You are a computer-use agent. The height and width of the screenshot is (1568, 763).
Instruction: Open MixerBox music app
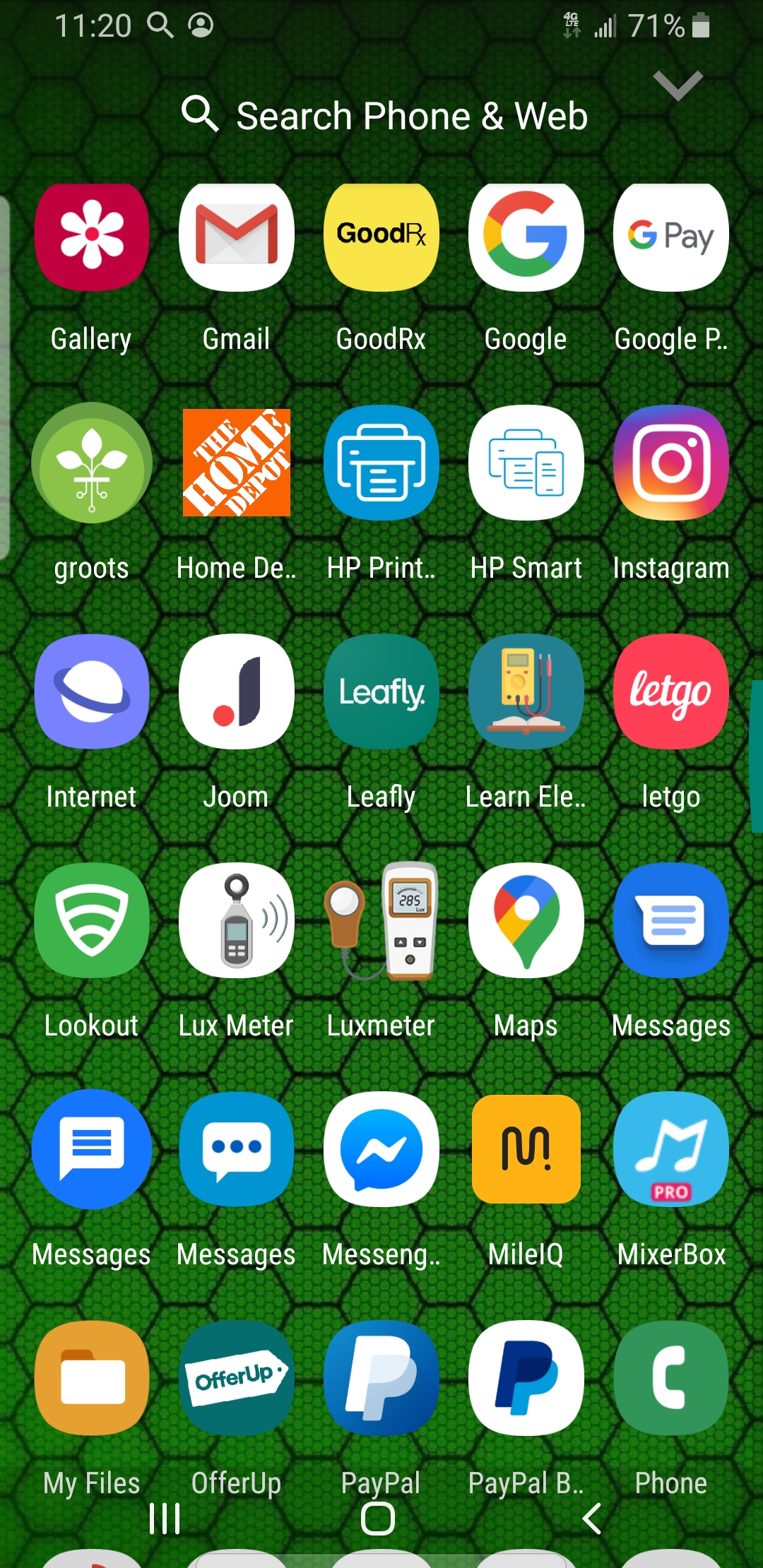[670, 1150]
